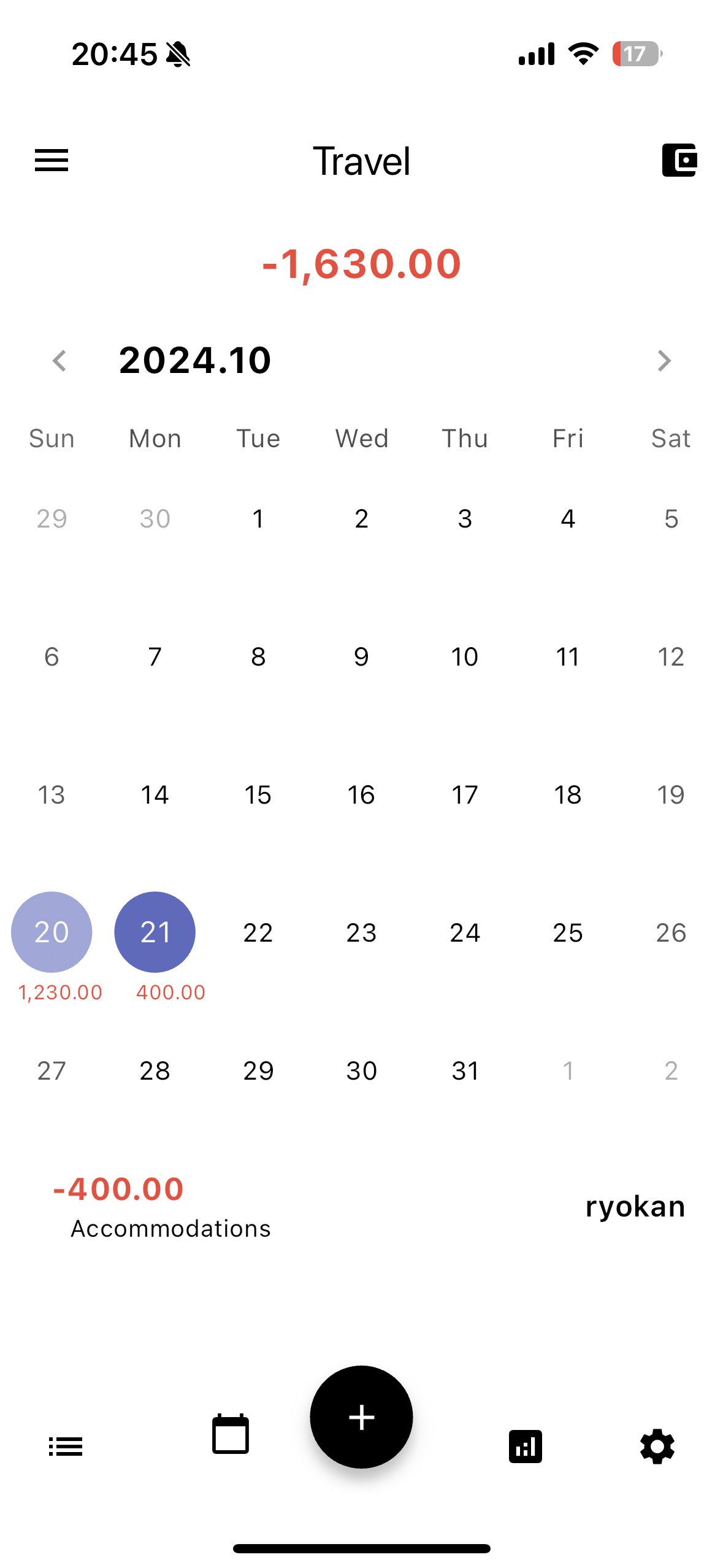Open the ryokan Accommodations expense entry

click(x=362, y=1206)
